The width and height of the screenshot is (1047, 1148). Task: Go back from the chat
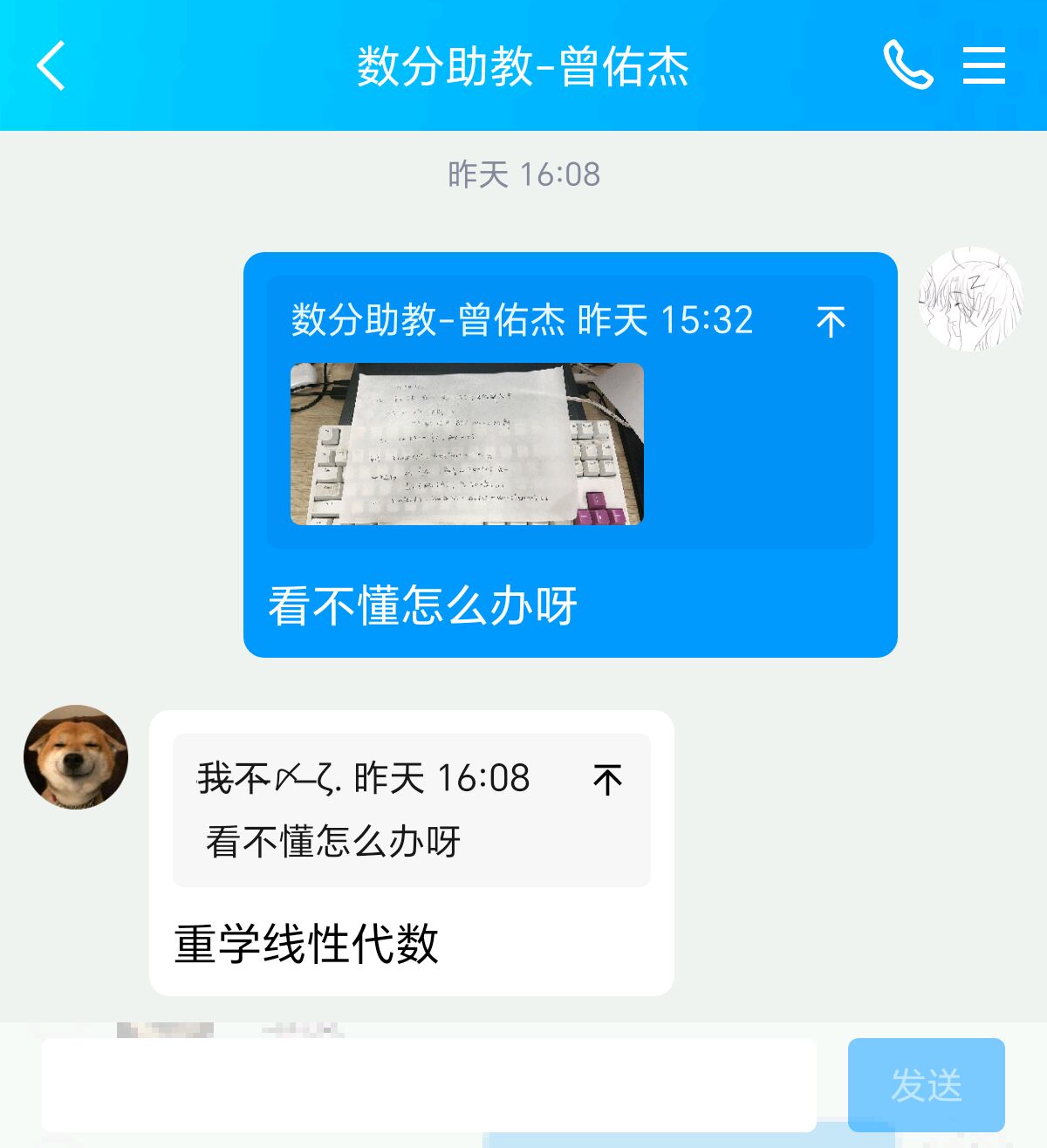tap(51, 66)
